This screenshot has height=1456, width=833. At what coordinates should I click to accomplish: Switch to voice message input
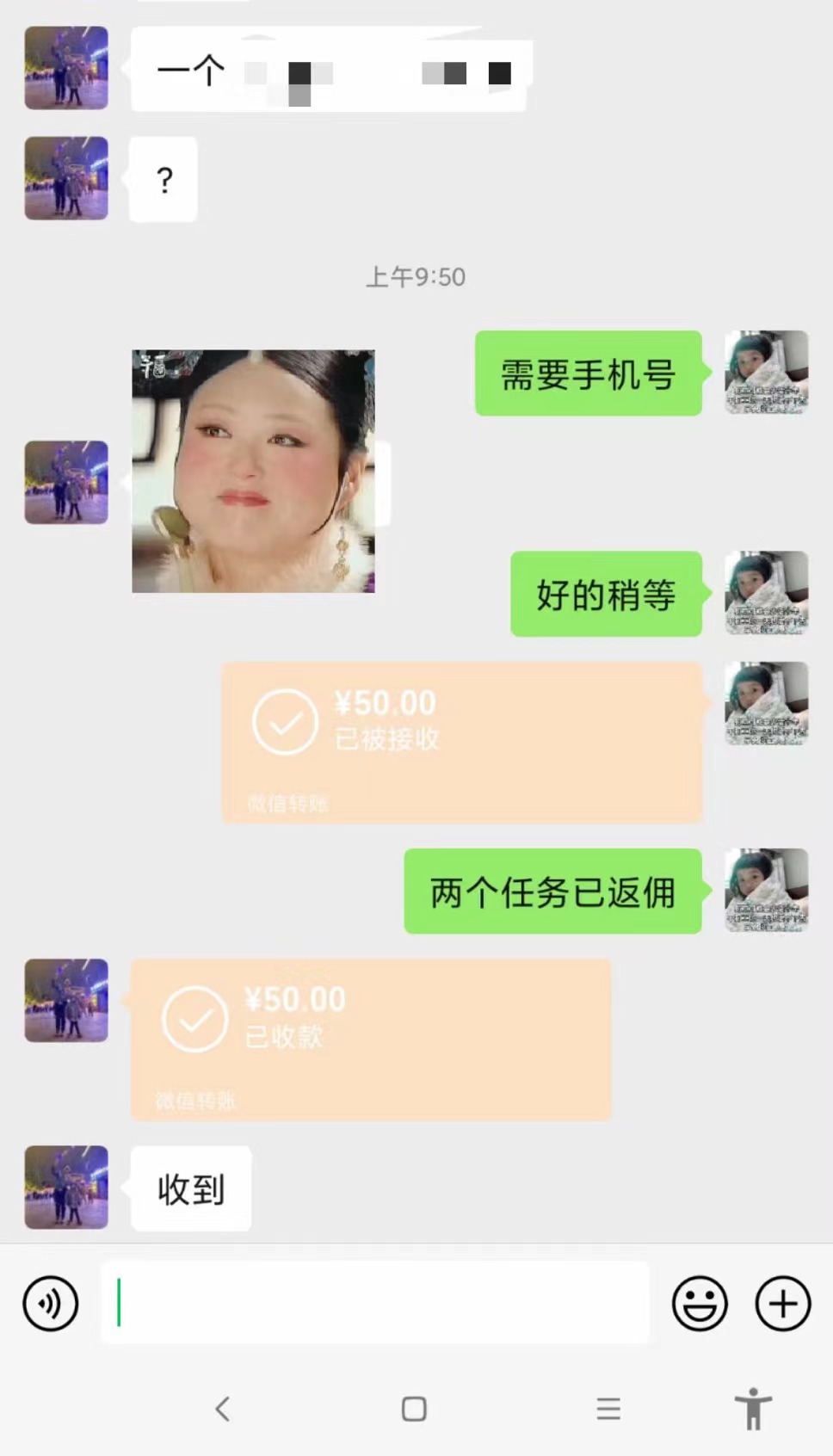50,1304
